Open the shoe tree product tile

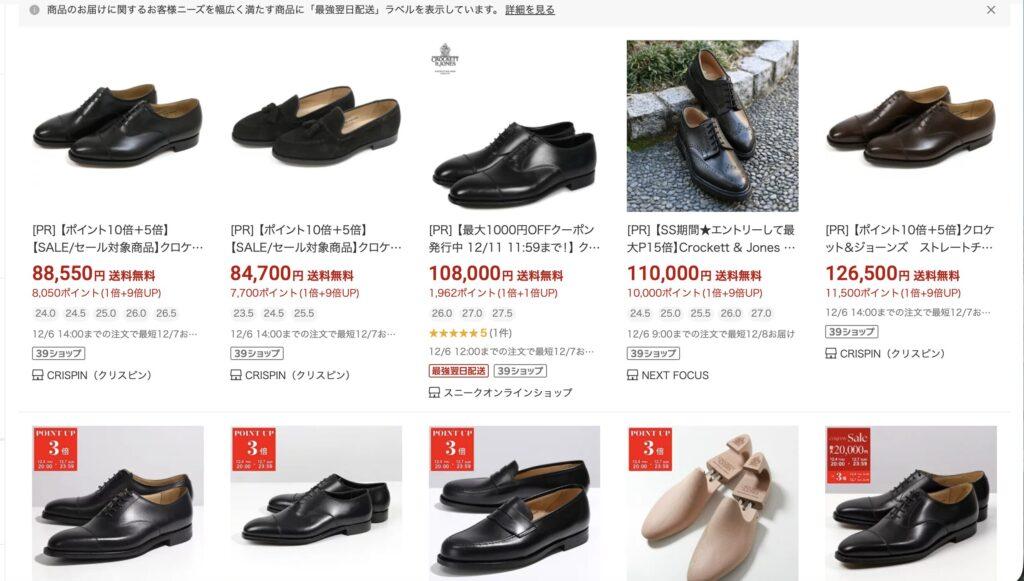[x=712, y=503]
